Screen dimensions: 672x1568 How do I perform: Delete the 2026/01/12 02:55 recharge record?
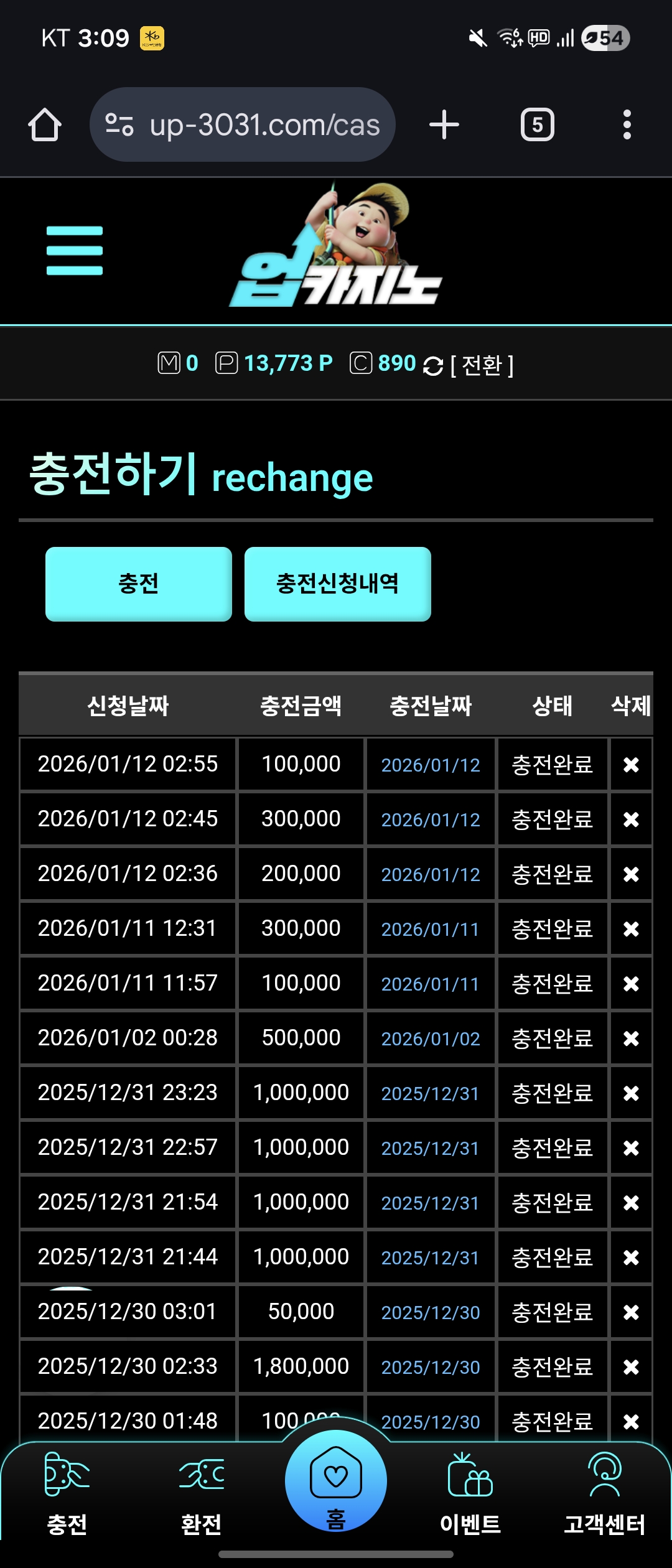coord(631,765)
